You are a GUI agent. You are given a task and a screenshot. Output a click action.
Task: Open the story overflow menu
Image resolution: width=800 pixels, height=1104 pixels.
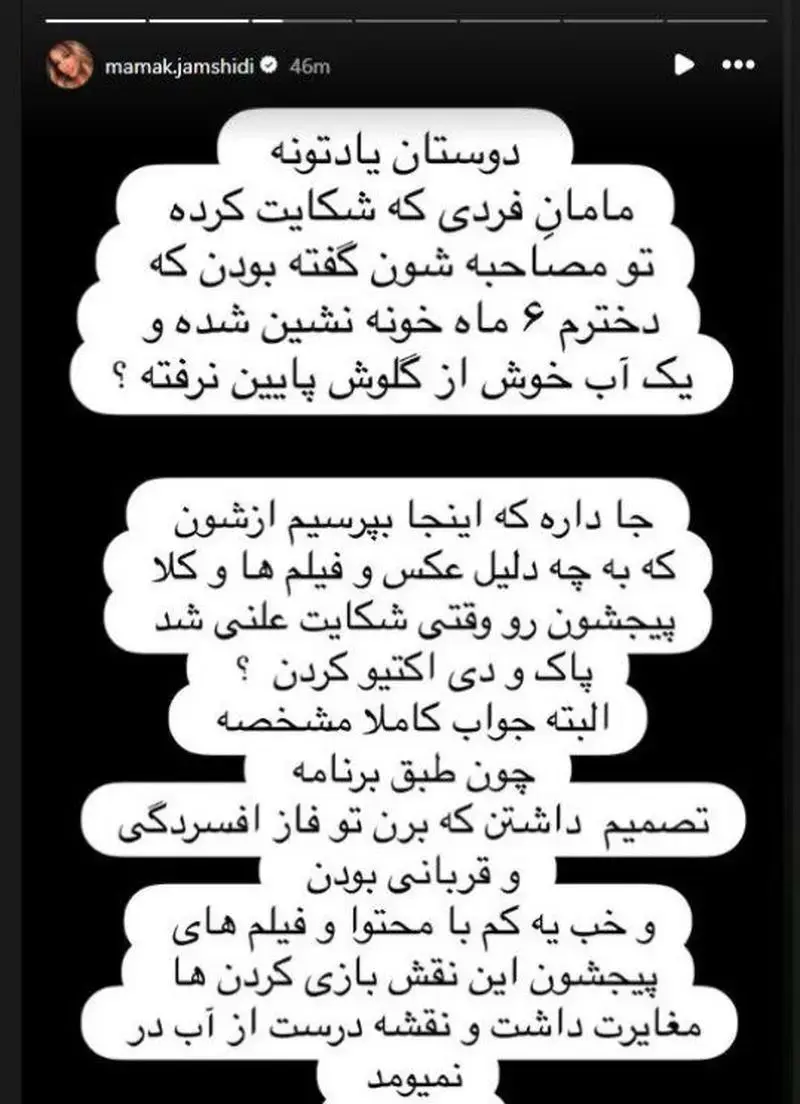click(741, 65)
